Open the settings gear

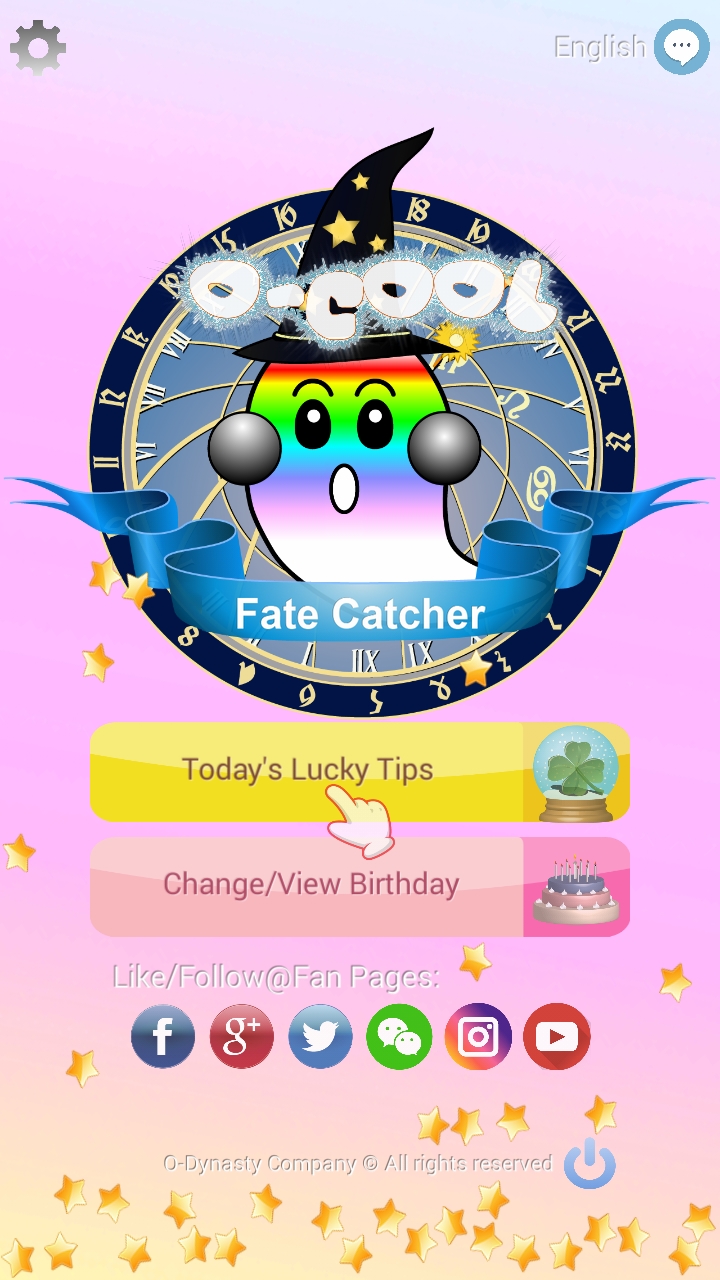tap(38, 47)
